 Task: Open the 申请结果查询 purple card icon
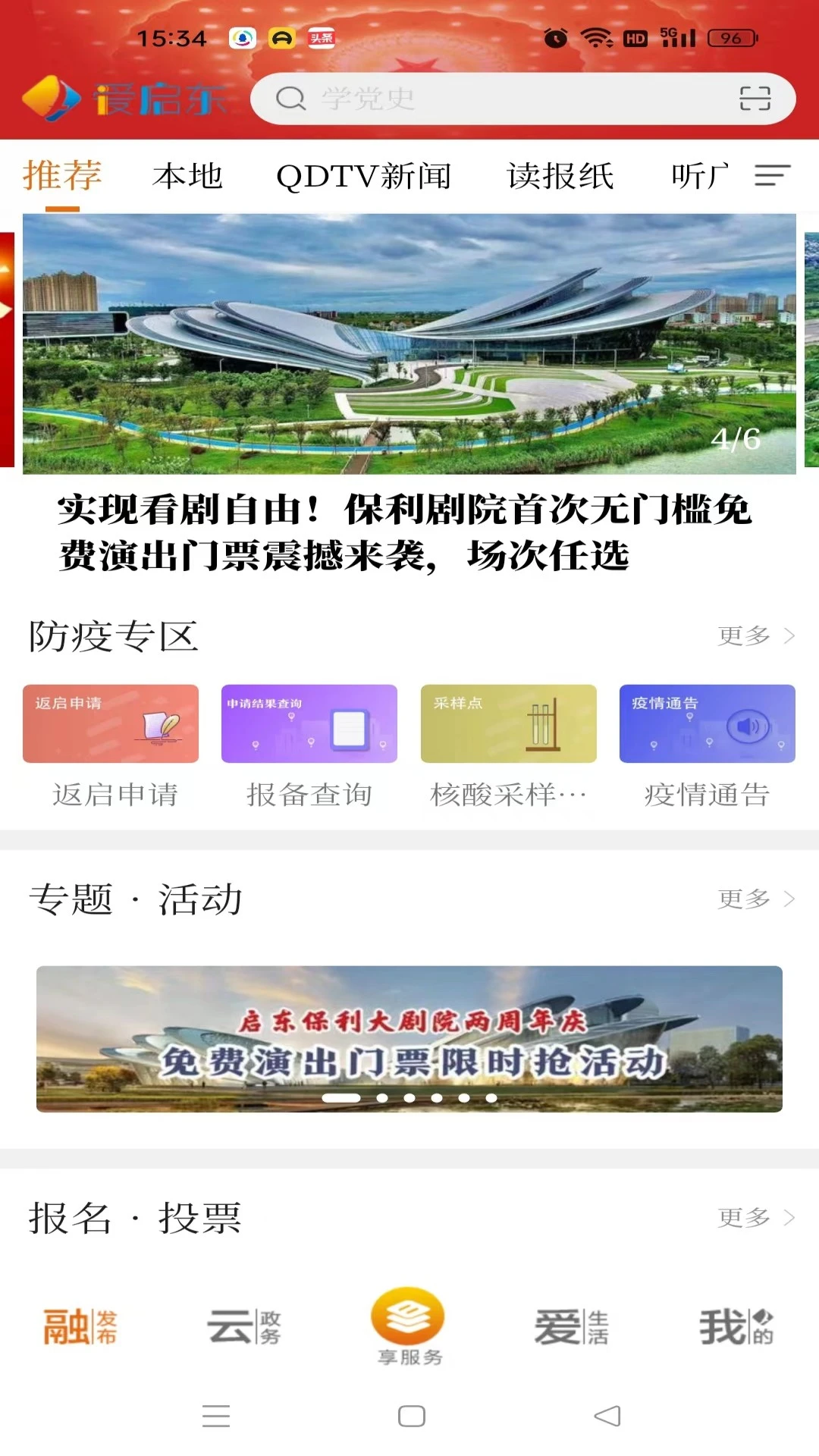(310, 724)
